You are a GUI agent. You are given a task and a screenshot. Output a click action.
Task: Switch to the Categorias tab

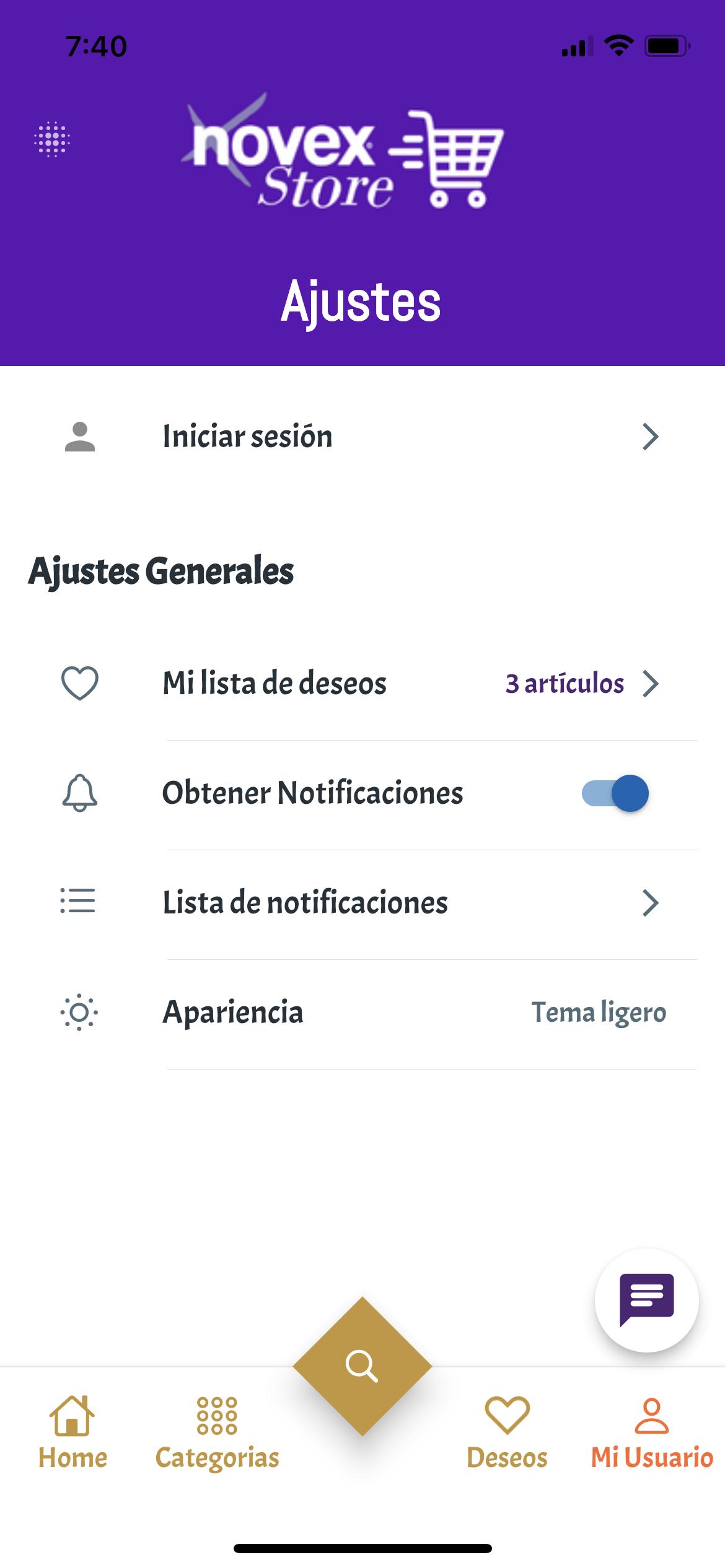pos(217,1434)
